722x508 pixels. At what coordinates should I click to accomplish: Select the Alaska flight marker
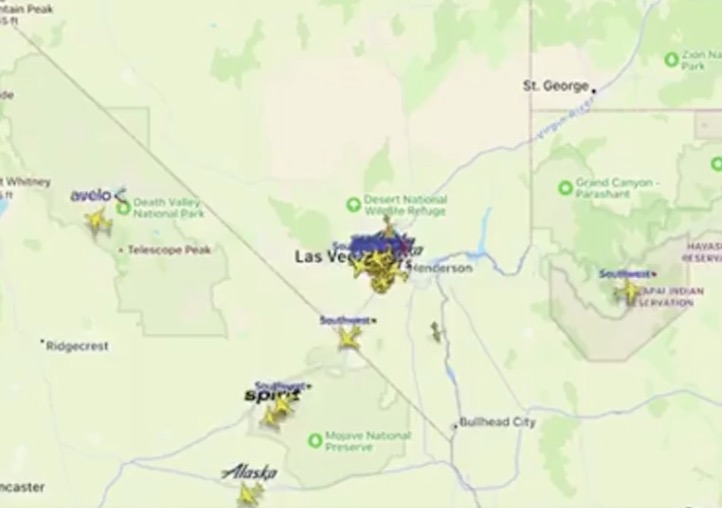coord(249,494)
